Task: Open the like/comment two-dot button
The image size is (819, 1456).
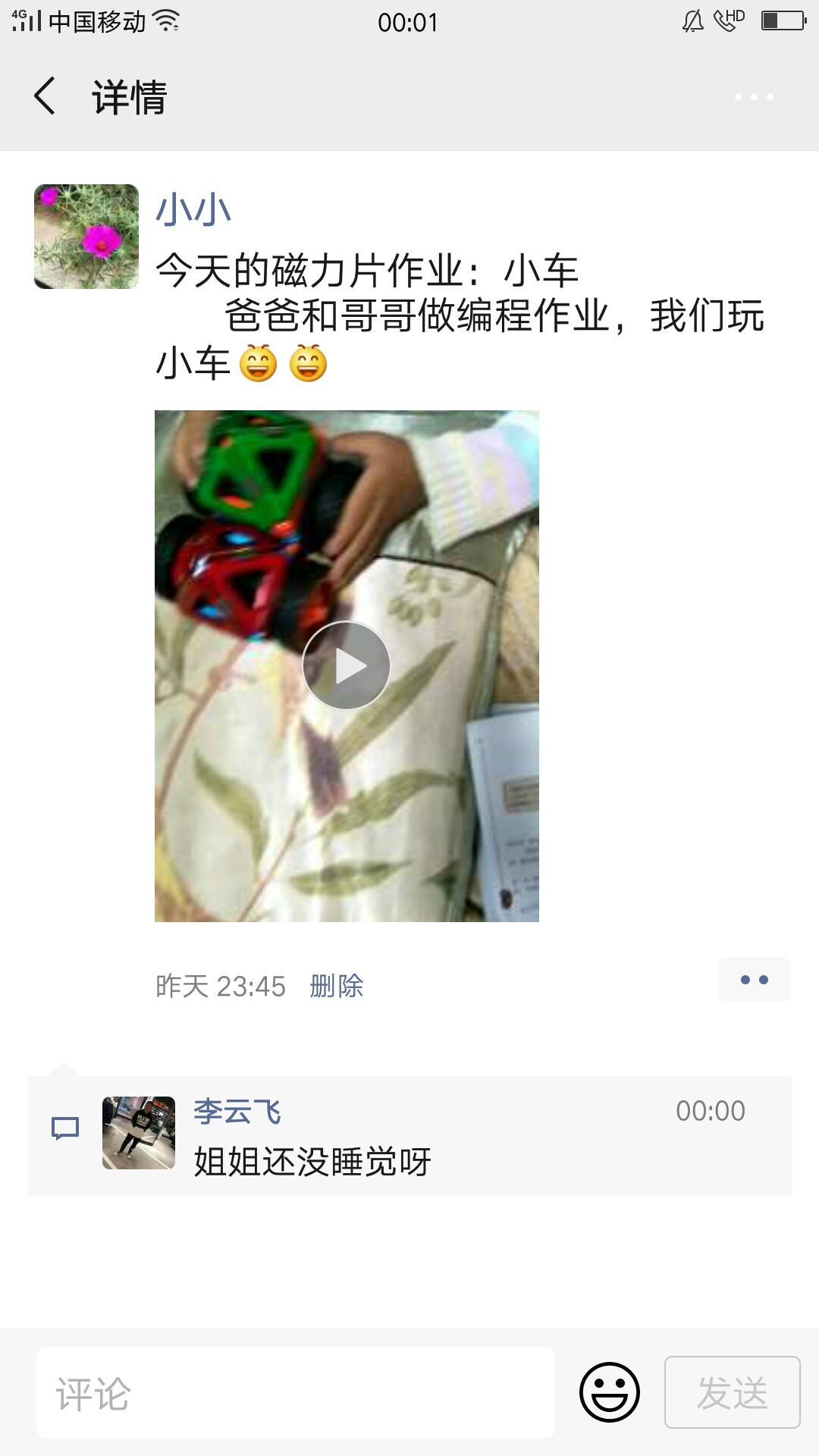Action: [x=754, y=980]
